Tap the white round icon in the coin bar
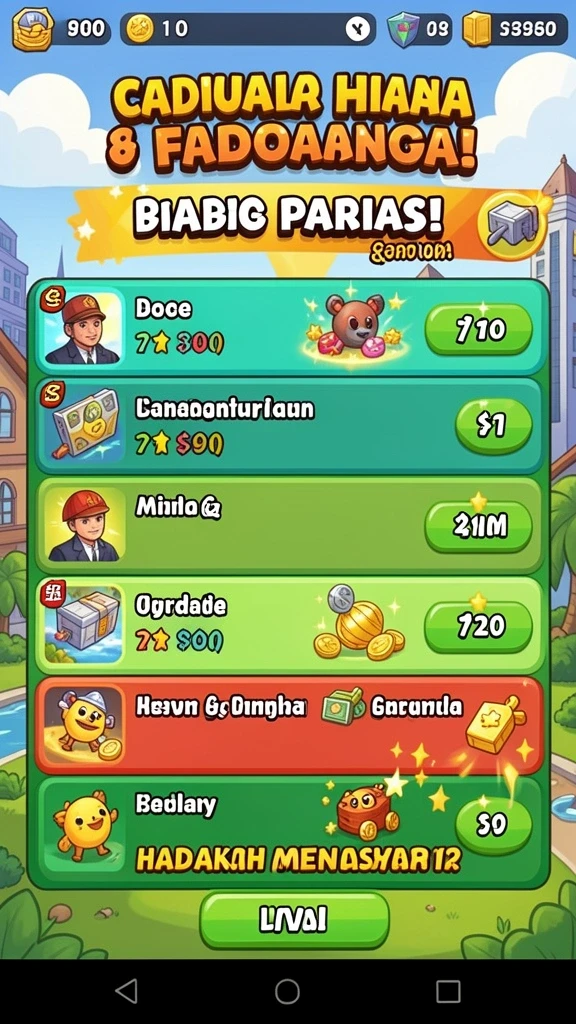The height and width of the screenshot is (1024, 576). point(358,29)
